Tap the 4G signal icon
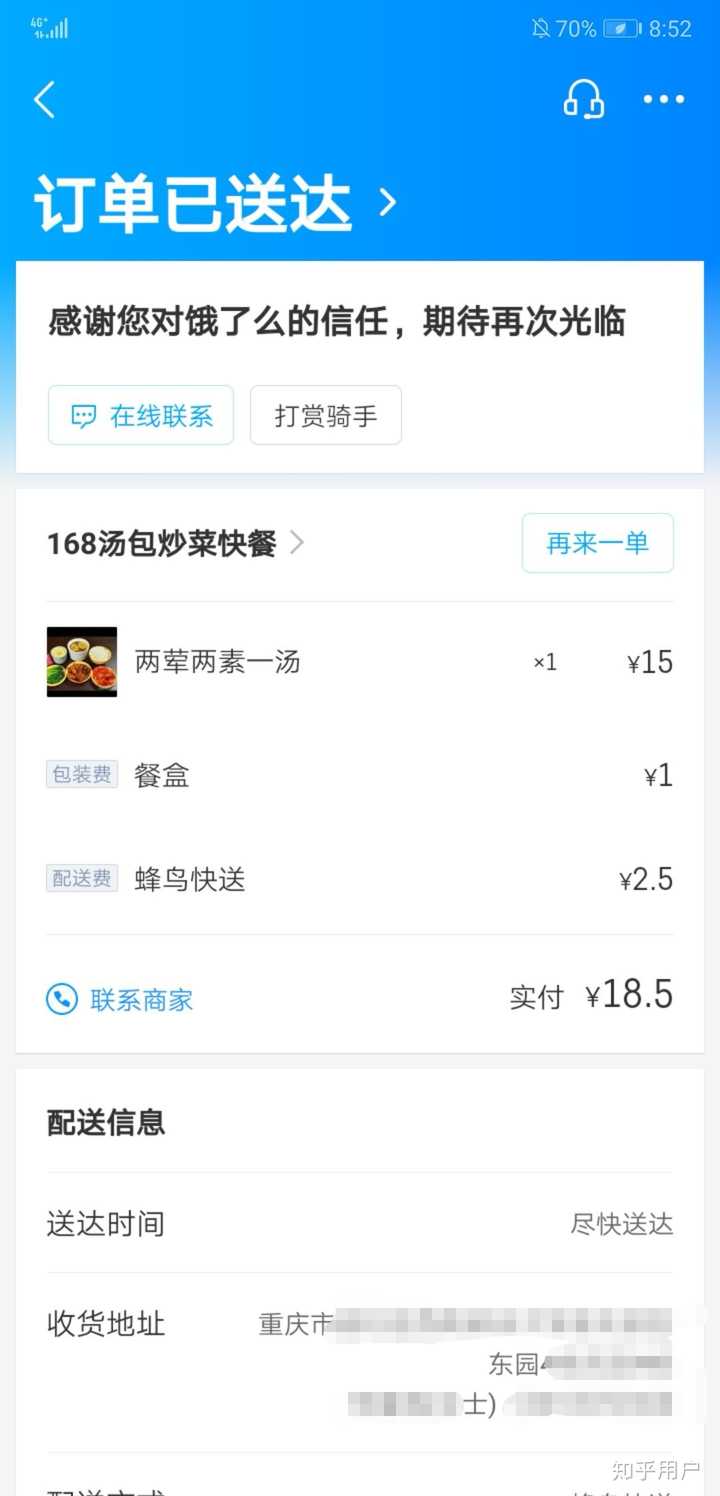Screen dimensions: 720x1496 pos(48,28)
